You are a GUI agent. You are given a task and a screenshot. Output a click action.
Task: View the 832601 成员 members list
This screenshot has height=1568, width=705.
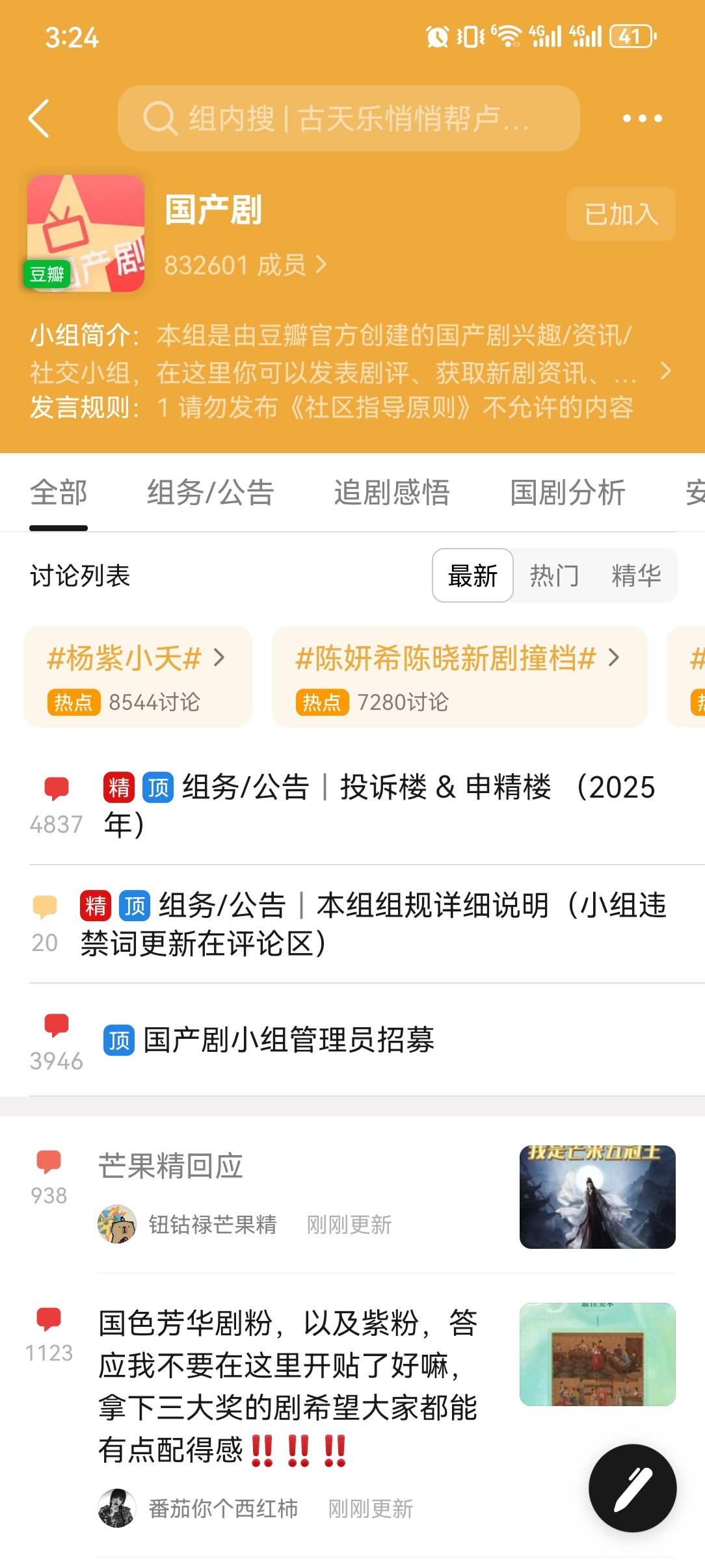point(245,265)
